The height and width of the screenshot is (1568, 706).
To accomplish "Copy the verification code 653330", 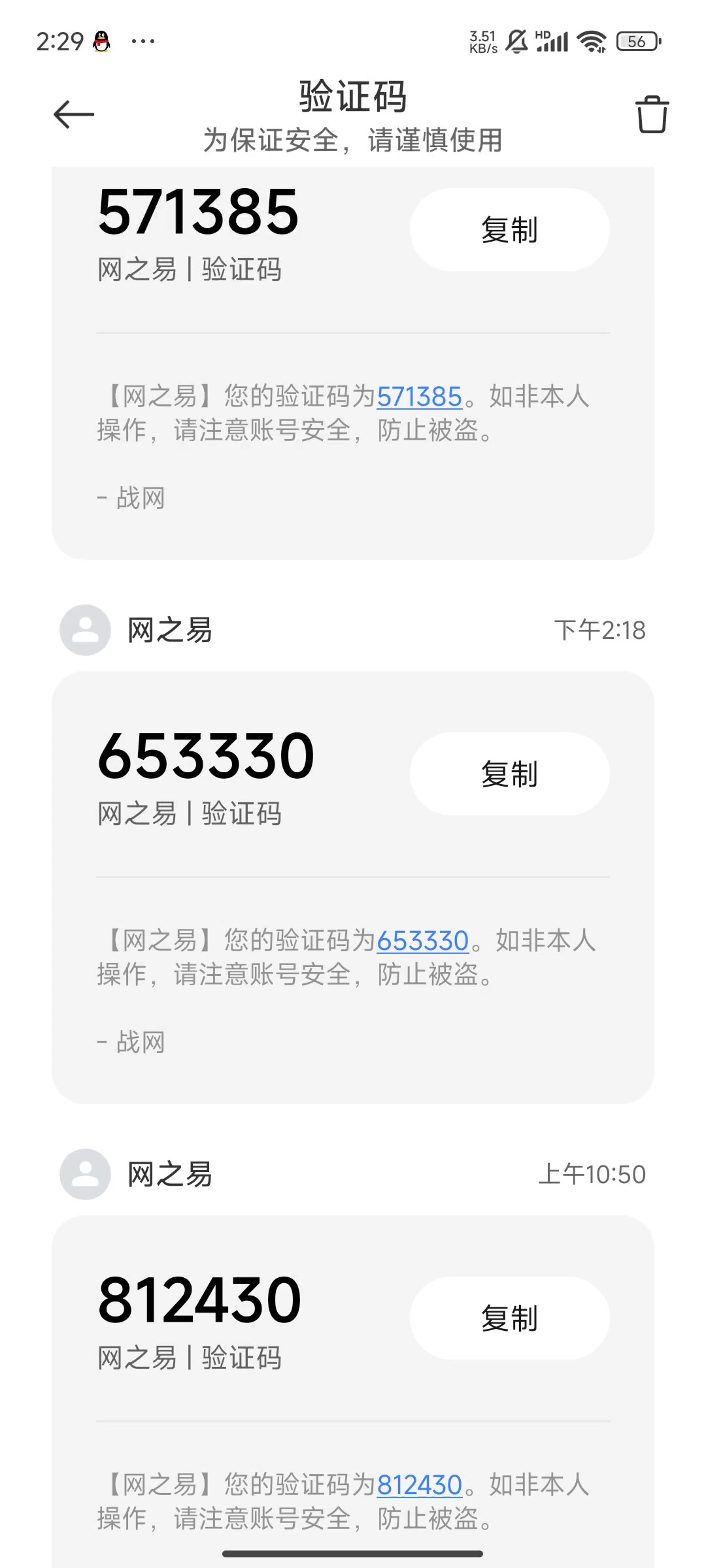I will tap(509, 774).
